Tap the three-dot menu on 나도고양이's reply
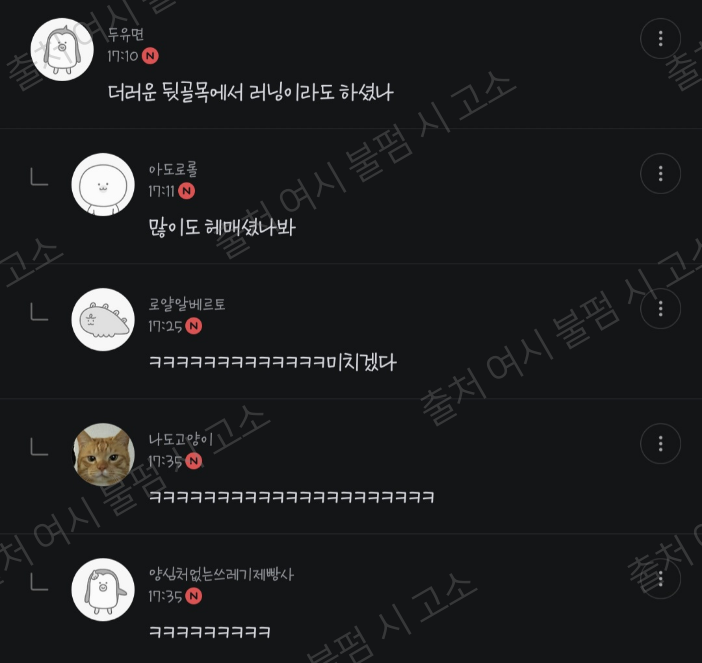Screen dimensions: 702x663 (660, 443)
